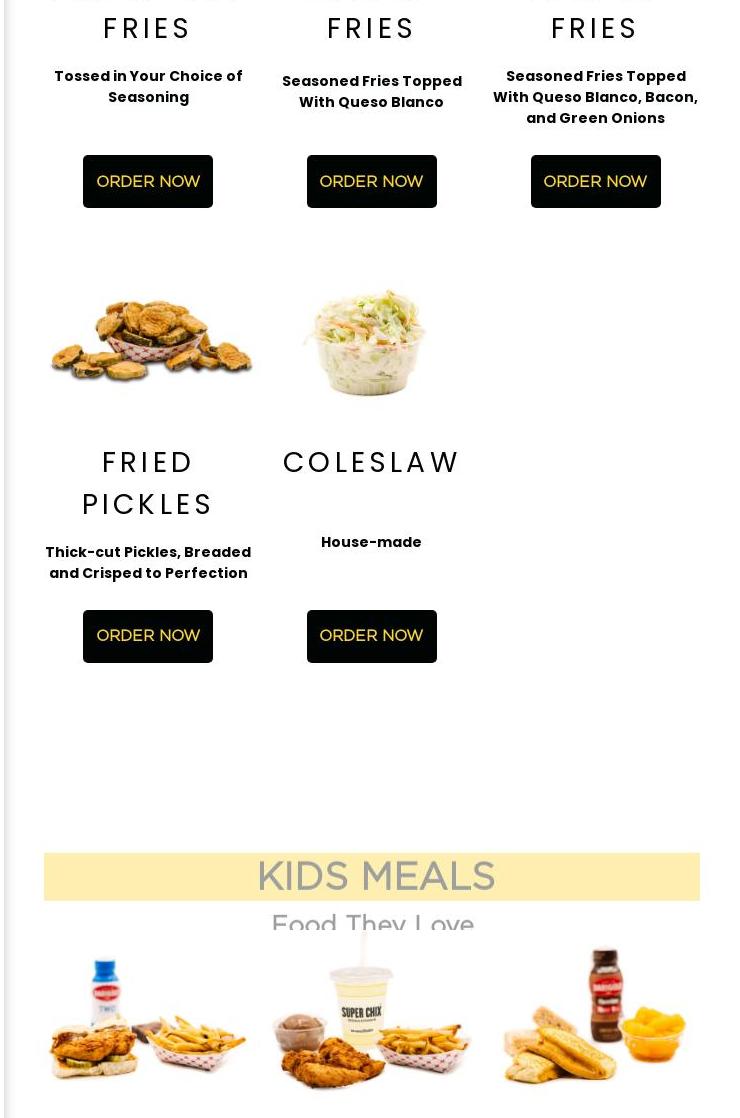The image size is (740, 1118).
Task: Order the fries tossed in seasoning
Action: coord(148,181)
